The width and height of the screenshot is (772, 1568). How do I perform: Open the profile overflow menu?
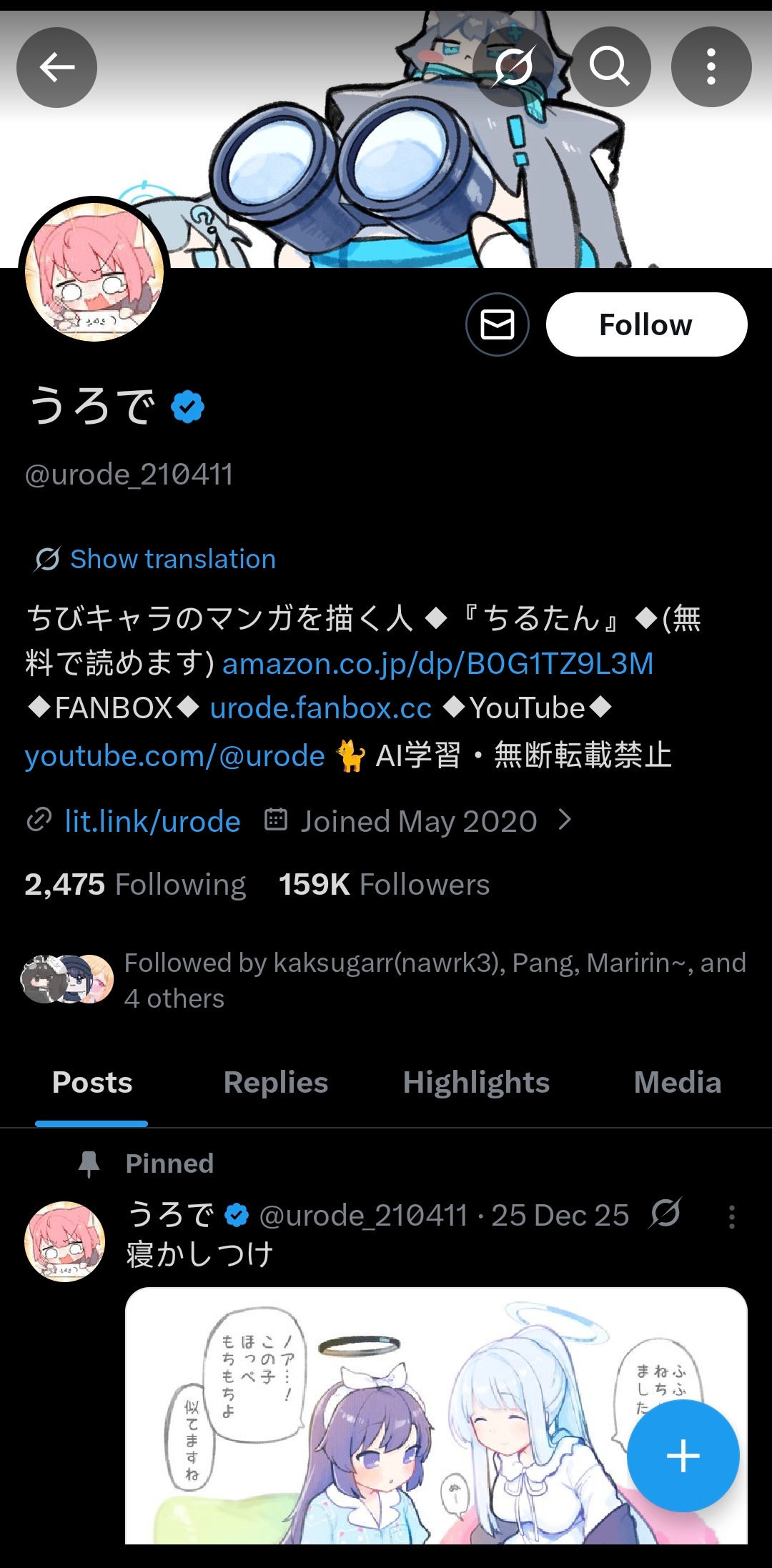711,67
